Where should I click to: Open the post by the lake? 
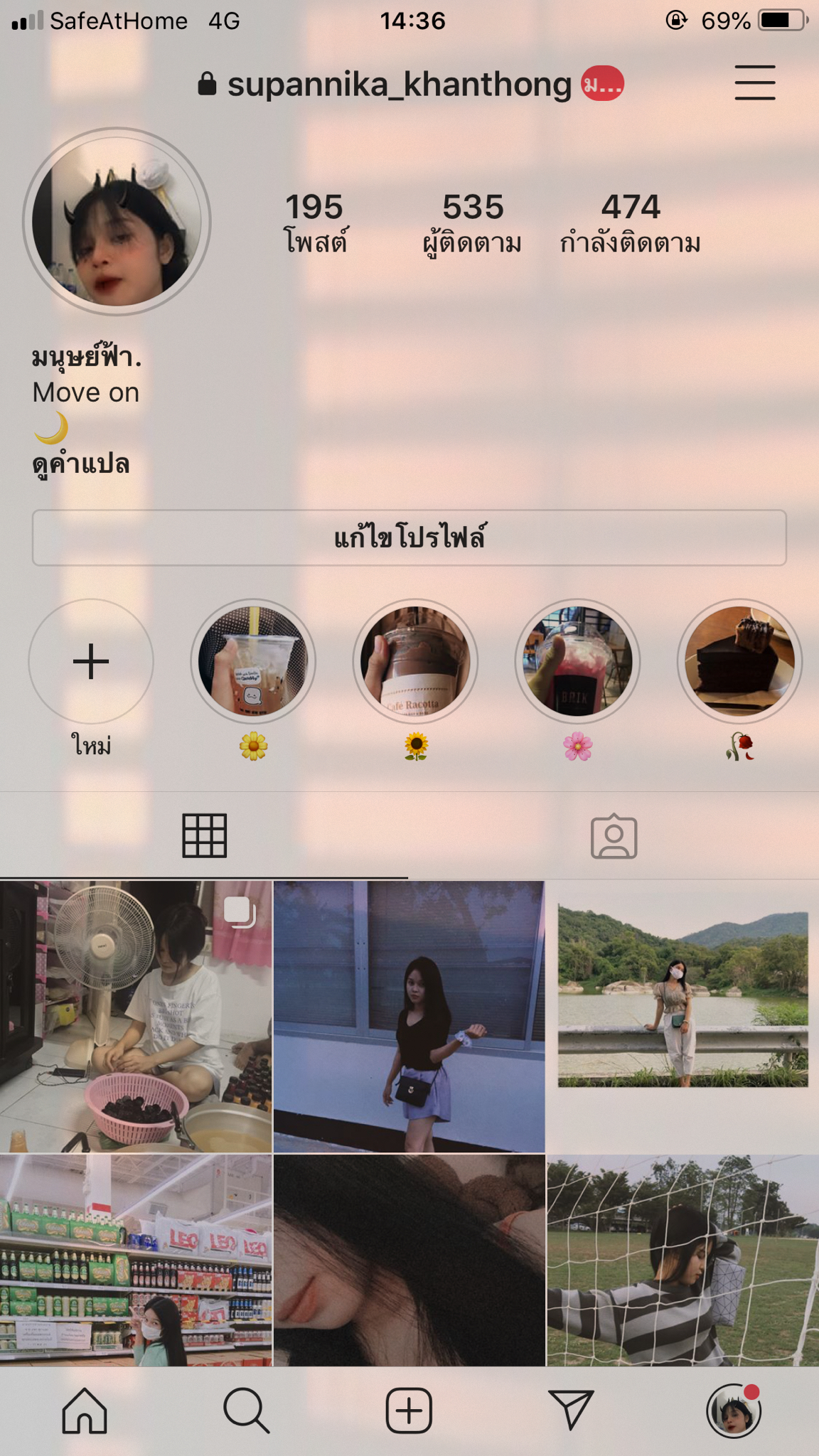(682, 1017)
